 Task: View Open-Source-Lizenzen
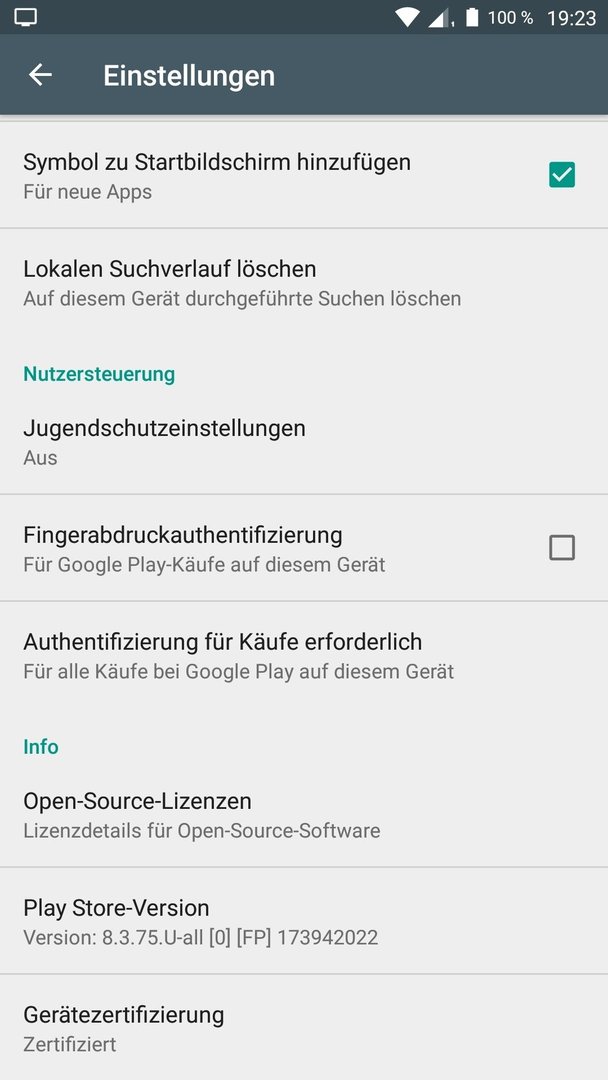click(x=304, y=815)
